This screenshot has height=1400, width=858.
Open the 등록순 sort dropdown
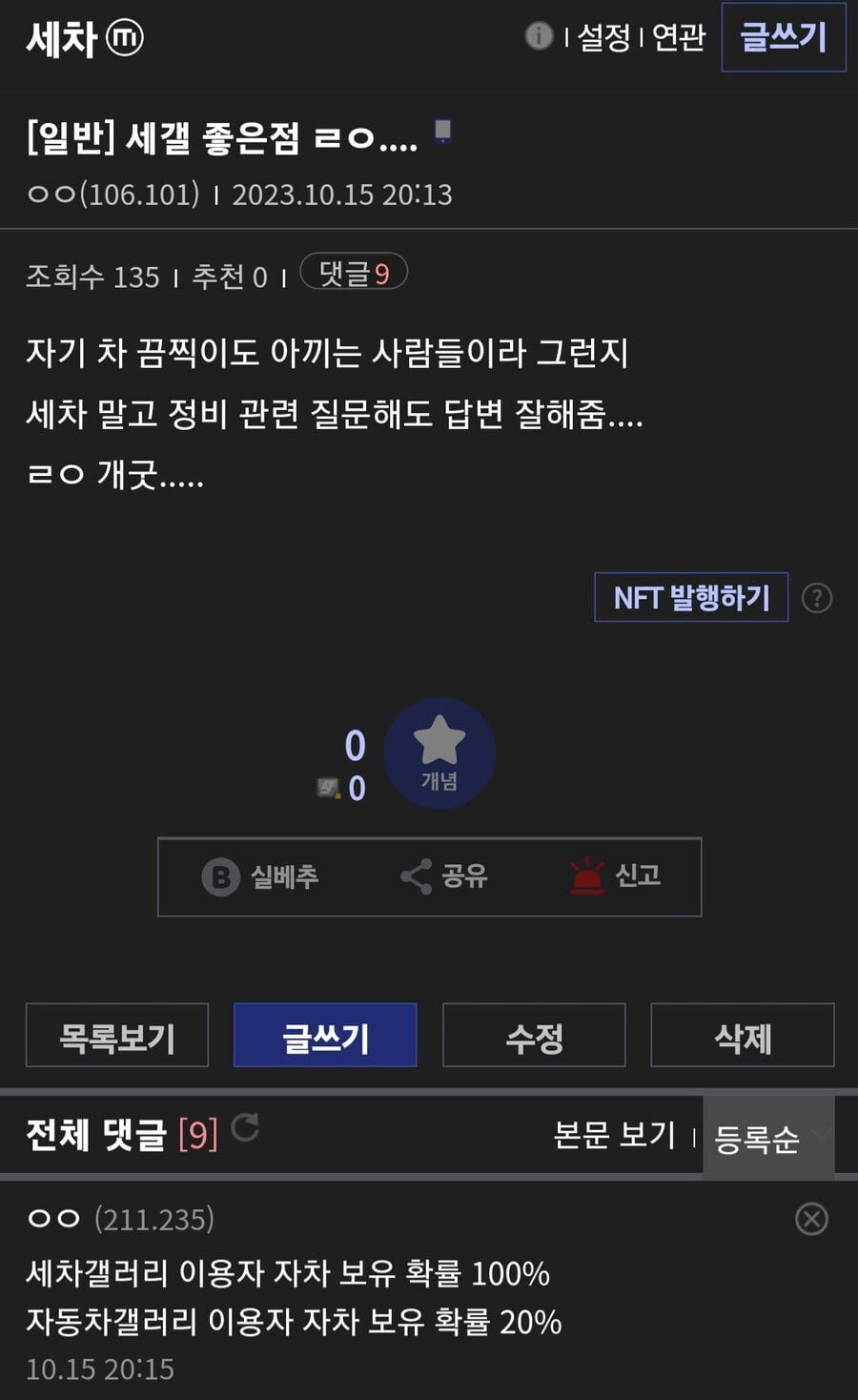(x=768, y=1138)
